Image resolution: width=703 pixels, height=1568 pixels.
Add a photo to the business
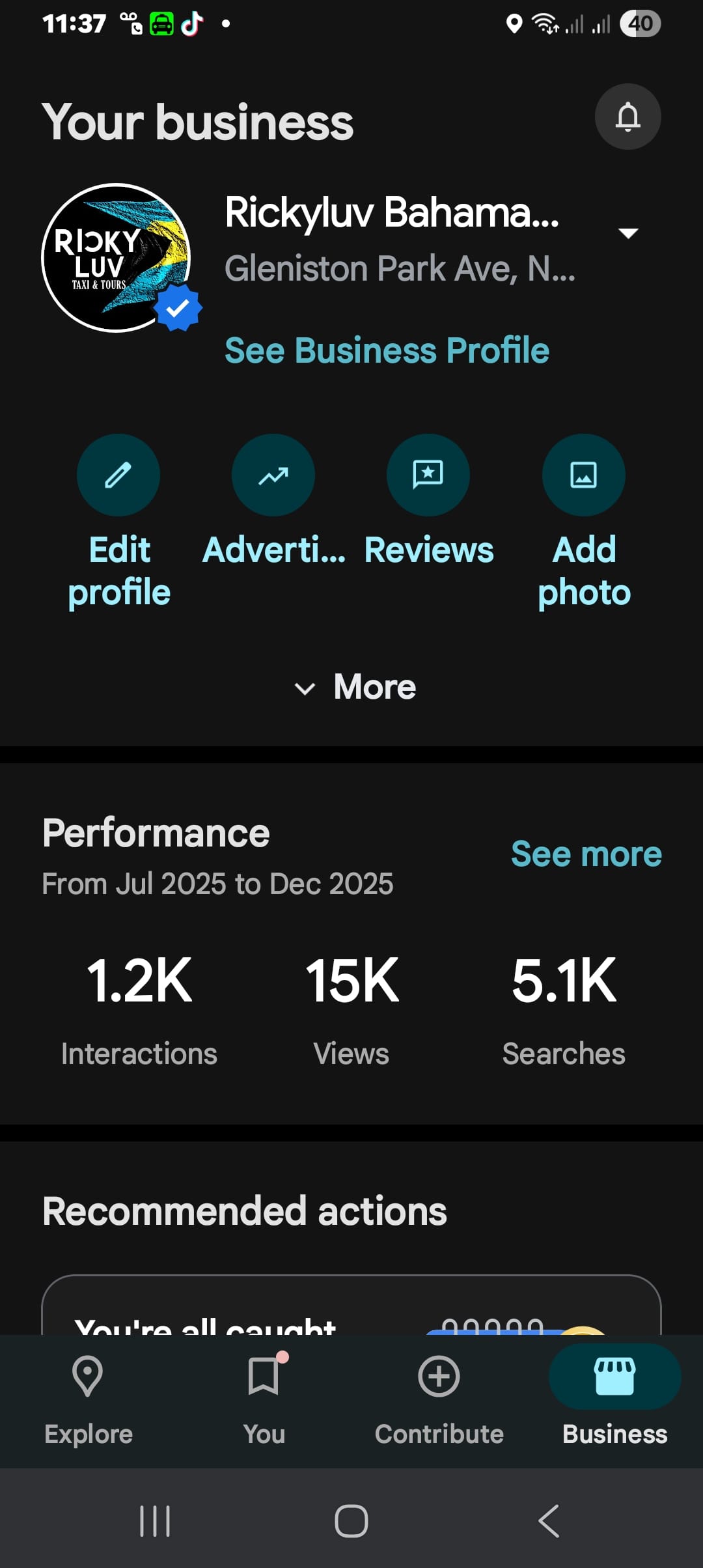point(583,475)
